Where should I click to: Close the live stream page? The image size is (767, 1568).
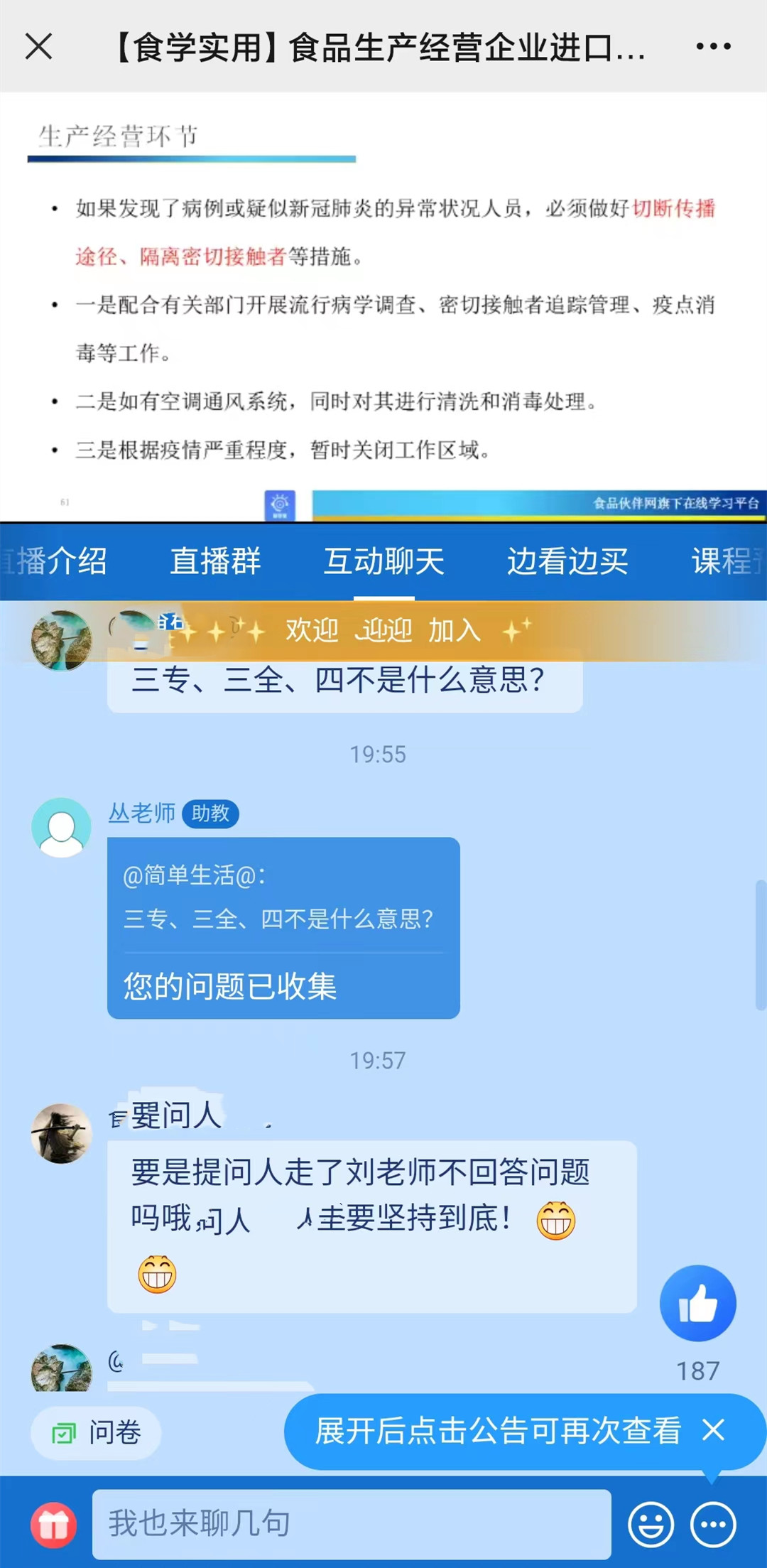(39, 47)
